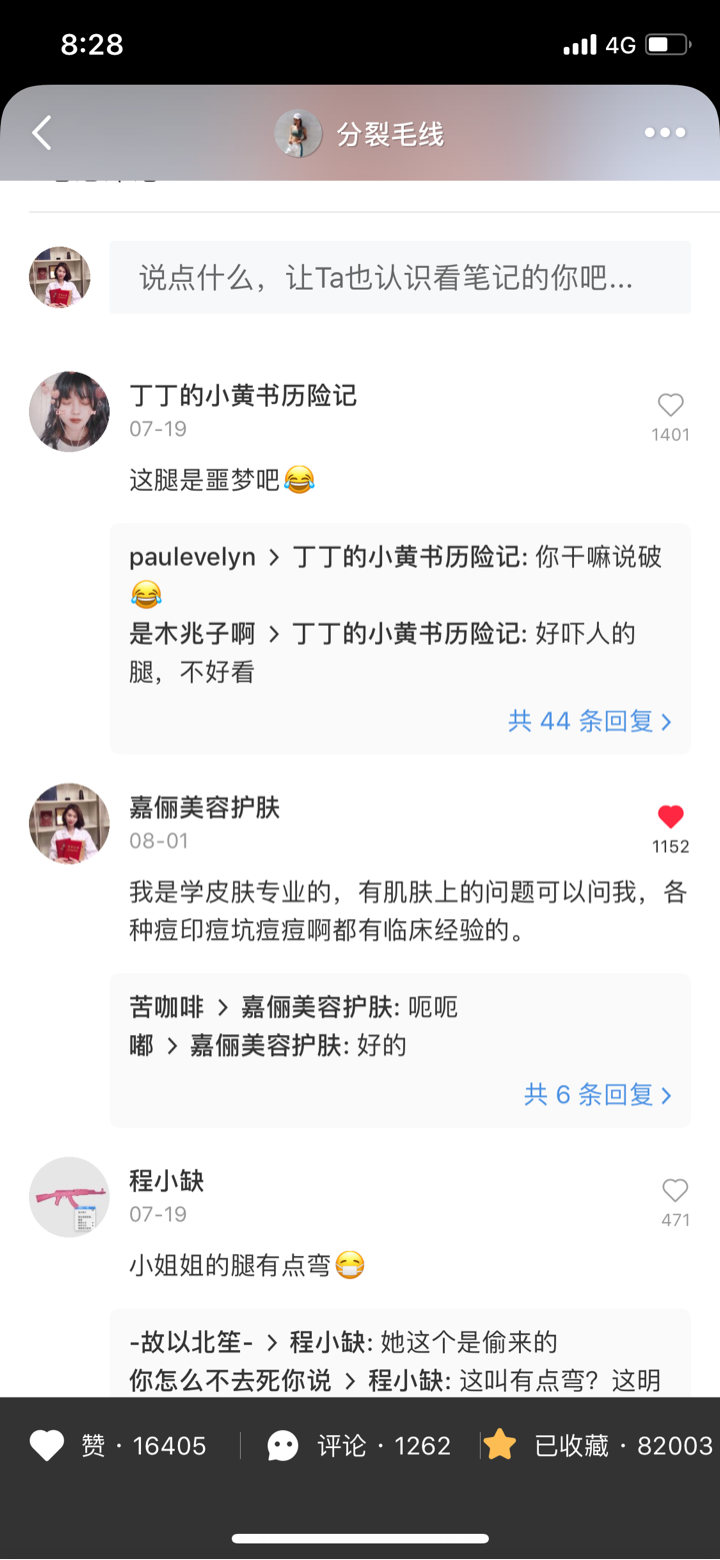Tap the comment input box to write
This screenshot has height=1560, width=720.
(x=399, y=278)
